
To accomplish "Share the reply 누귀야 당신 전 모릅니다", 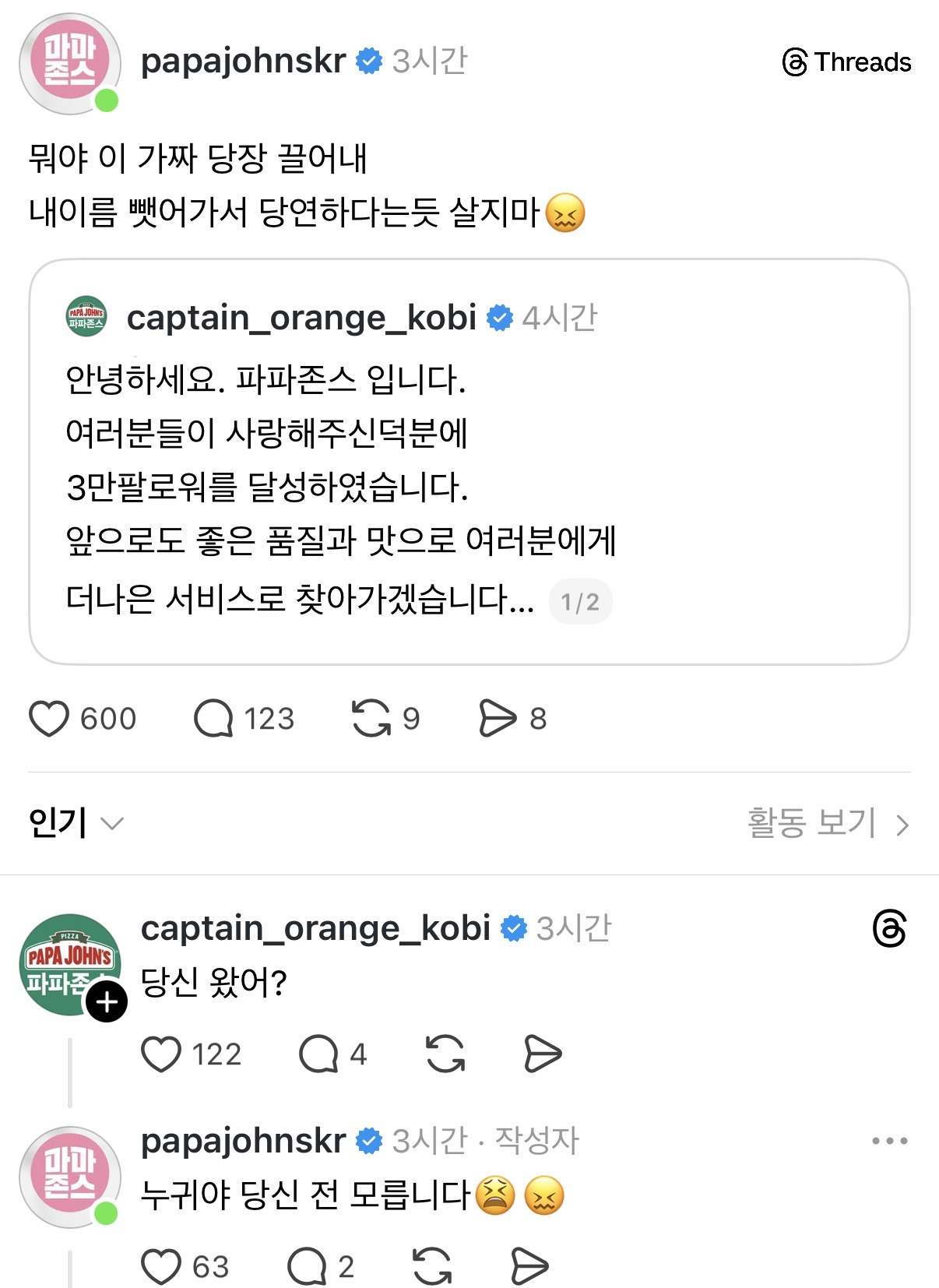I will pos(529,1267).
